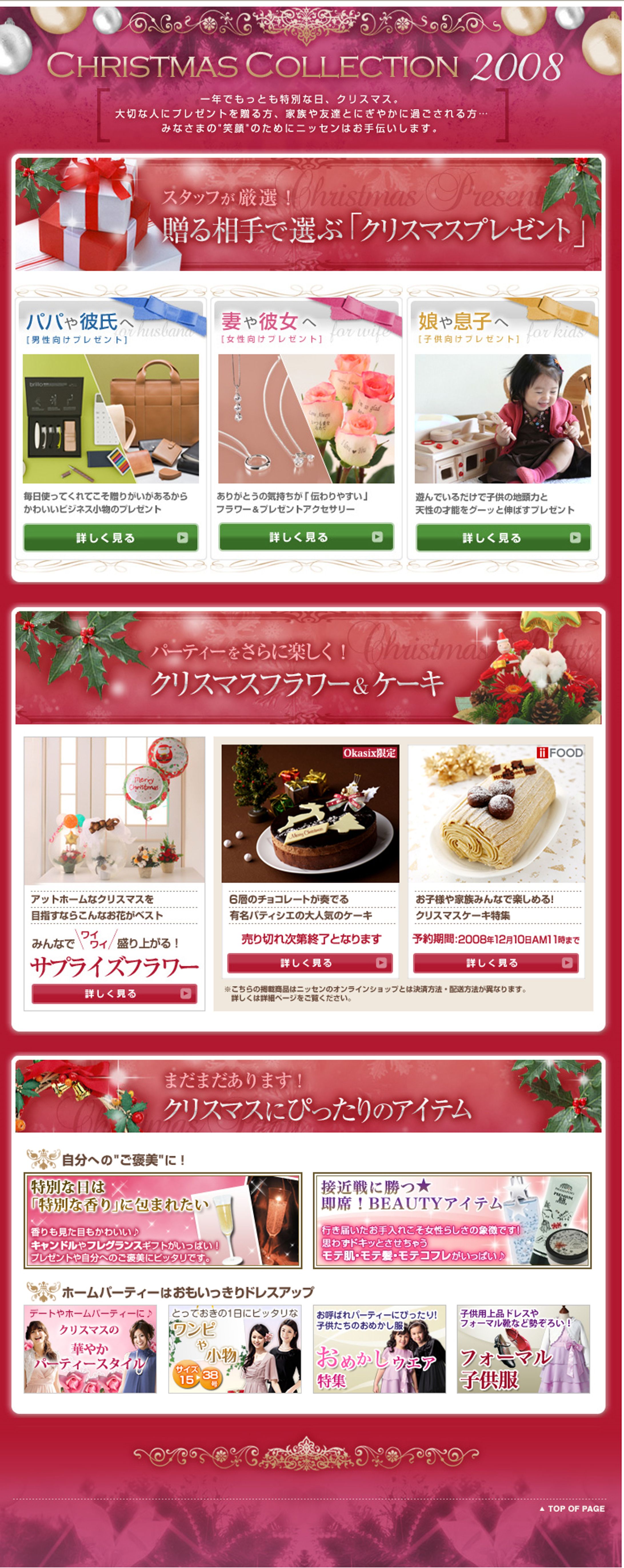Open the kids' toy kitchen gift photo

pyautogui.click(x=502, y=419)
